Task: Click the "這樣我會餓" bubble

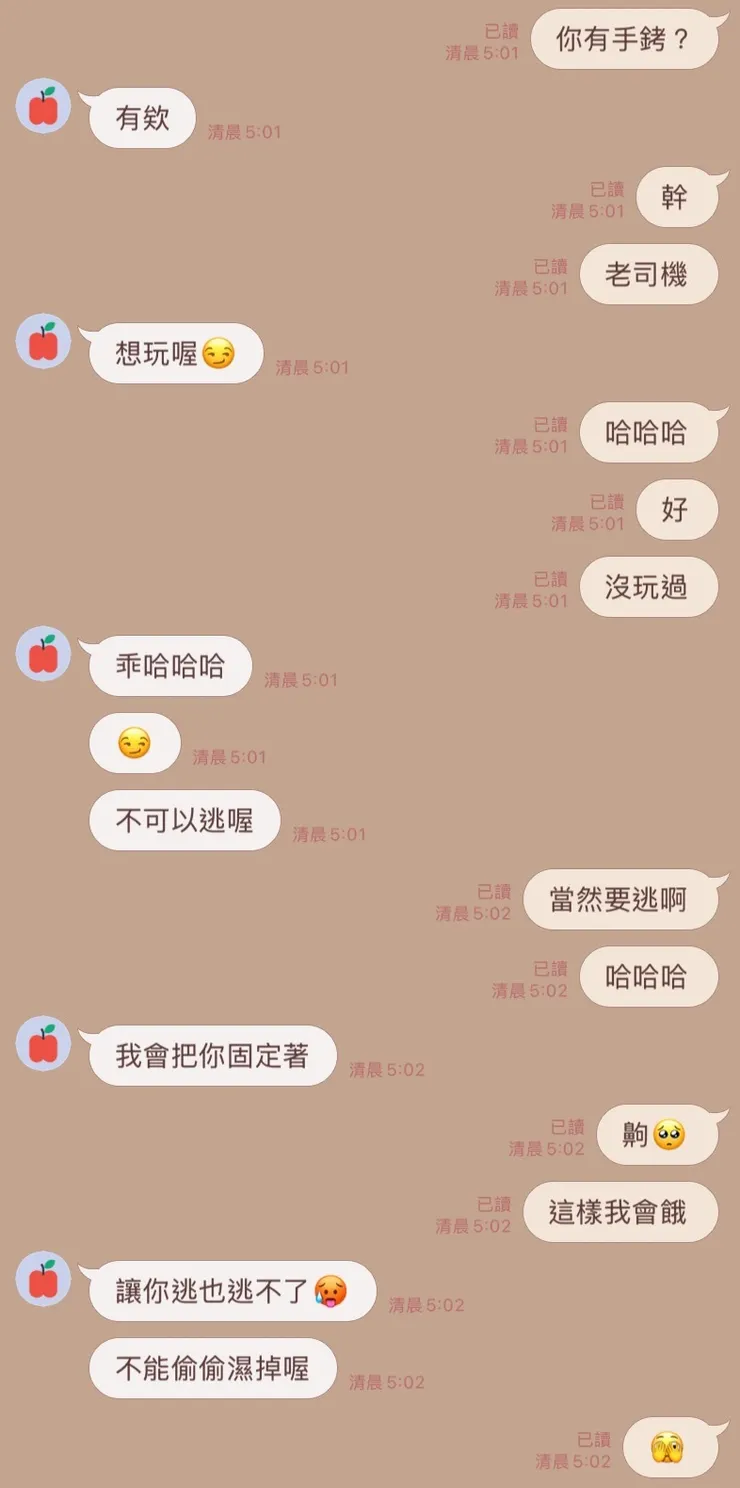Action: click(621, 1211)
